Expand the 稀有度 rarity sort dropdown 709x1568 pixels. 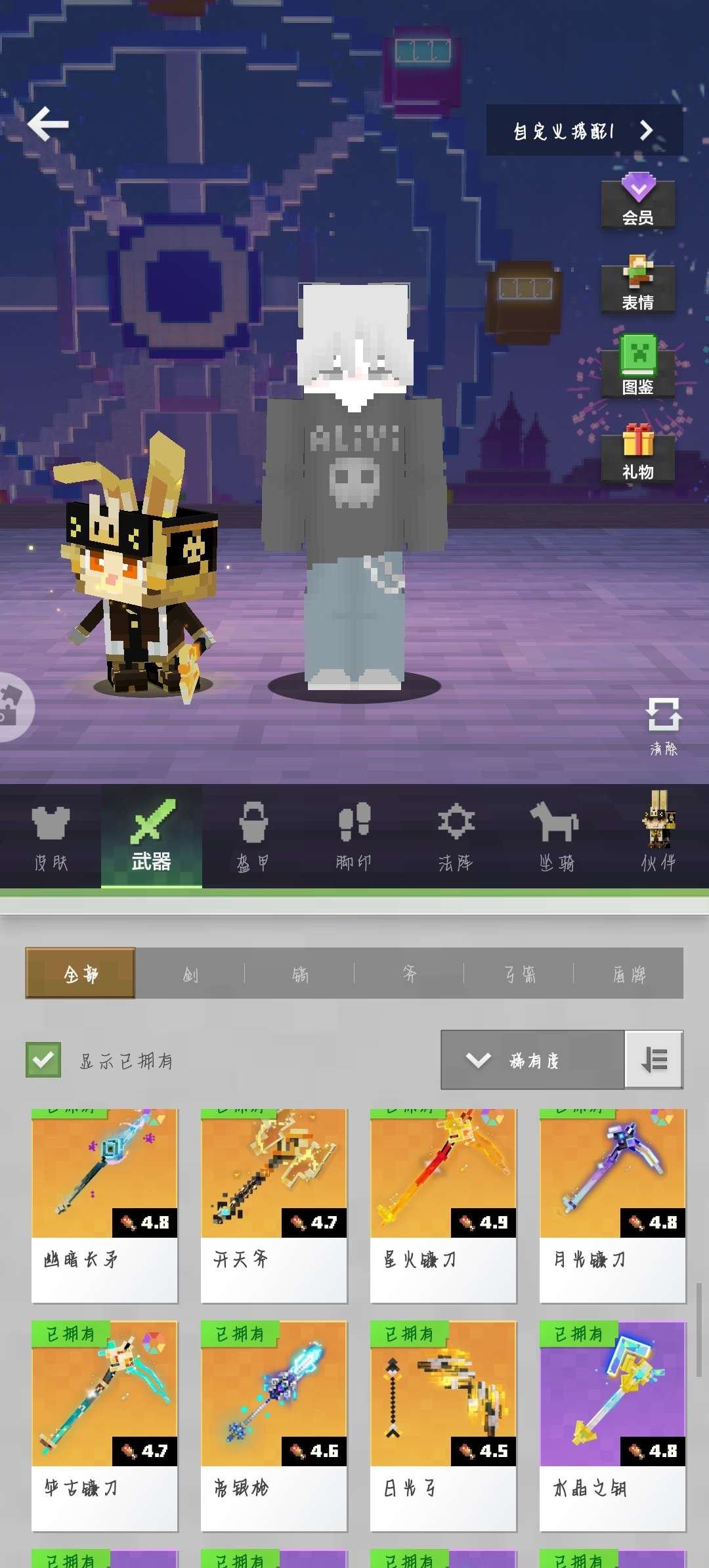click(x=532, y=1060)
